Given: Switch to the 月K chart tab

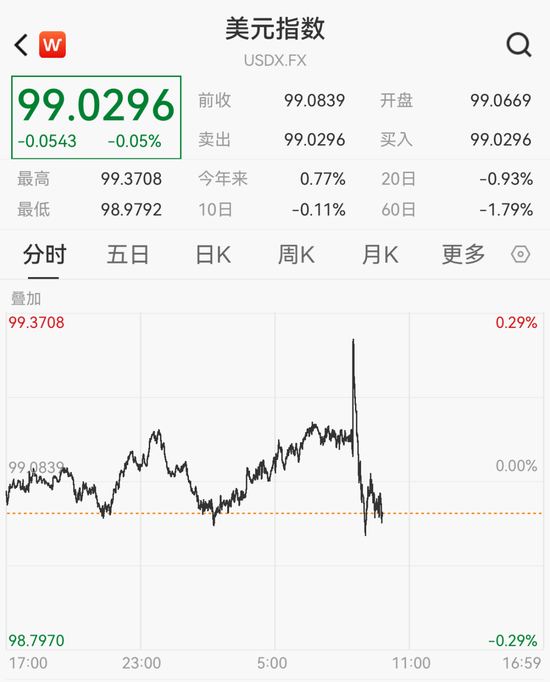Looking at the screenshot, I should coord(380,254).
